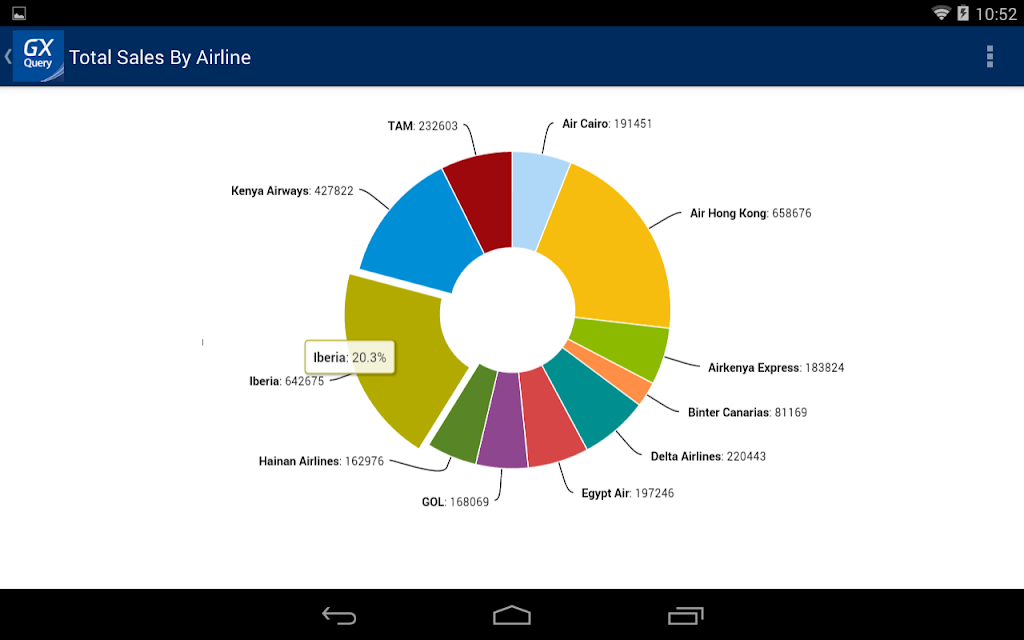Open the recent apps view
Screen dimensions: 1024x640
(x=685, y=615)
